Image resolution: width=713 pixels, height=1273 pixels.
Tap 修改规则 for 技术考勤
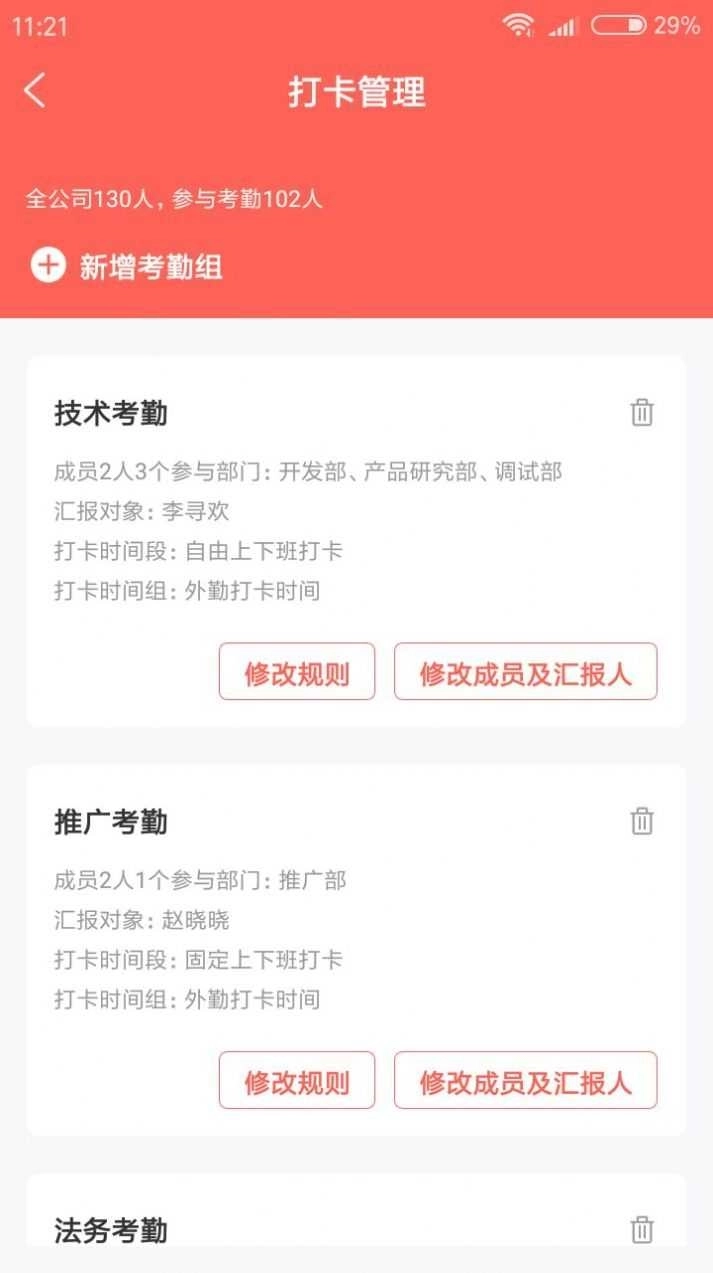pos(297,672)
